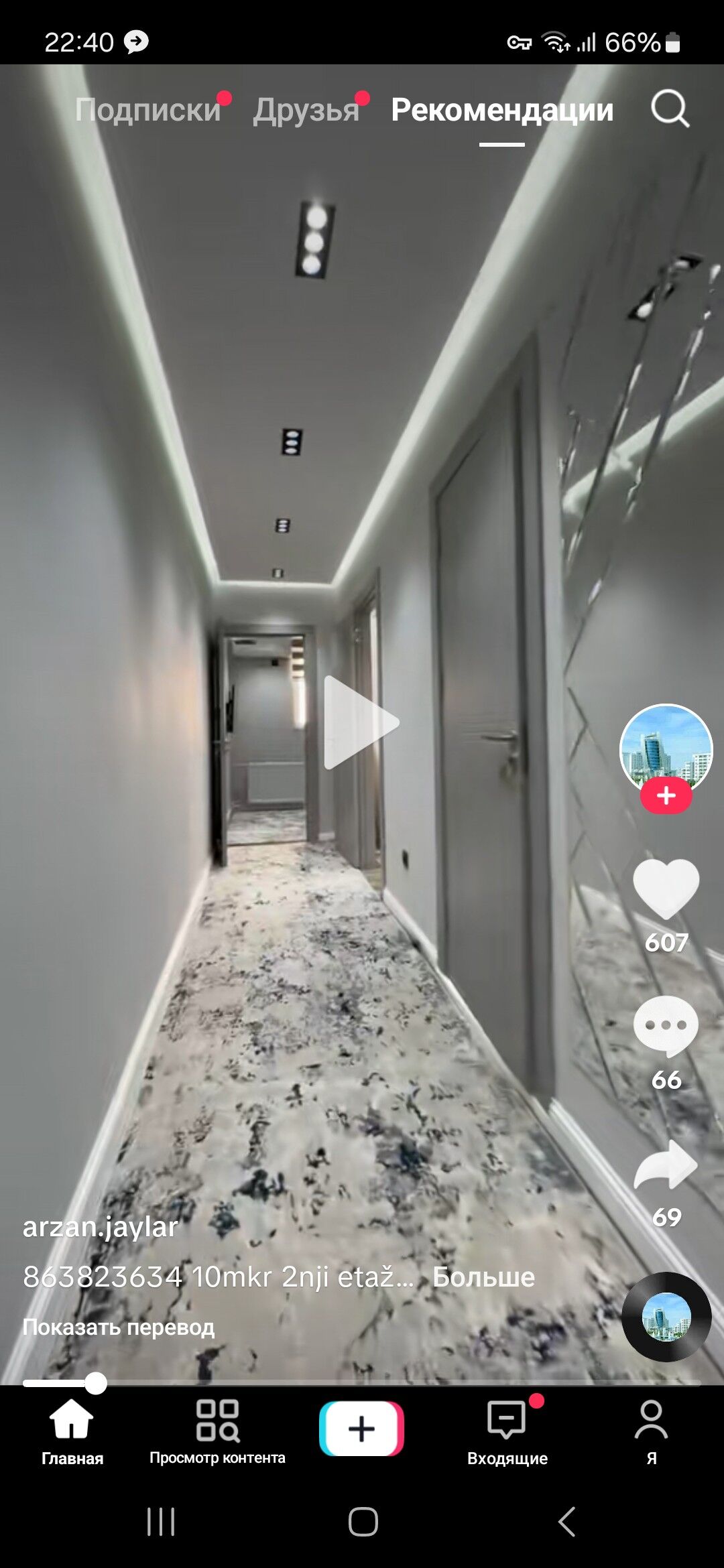
Task: Tap the video progress slider handle
Action: 96,1382
